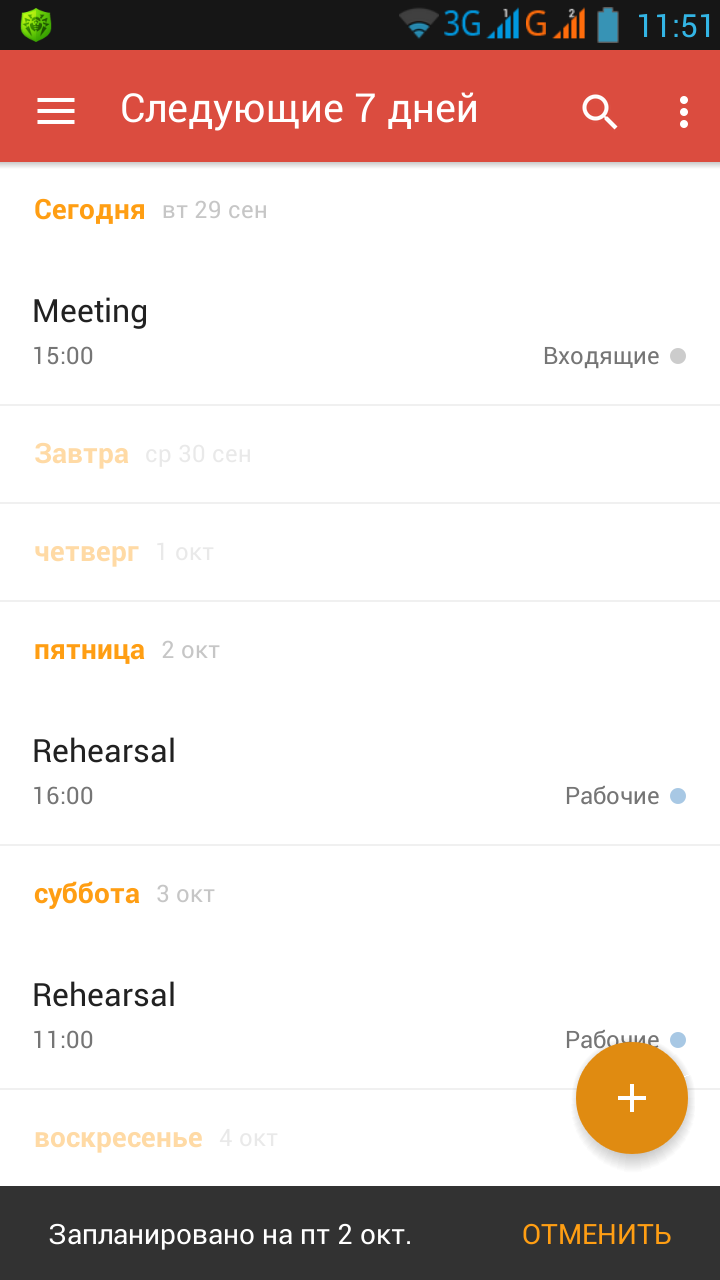Screen dimensions: 720x1280
Task: Open Friday's Rehearsal task at 16:00
Action: [x=360, y=773]
